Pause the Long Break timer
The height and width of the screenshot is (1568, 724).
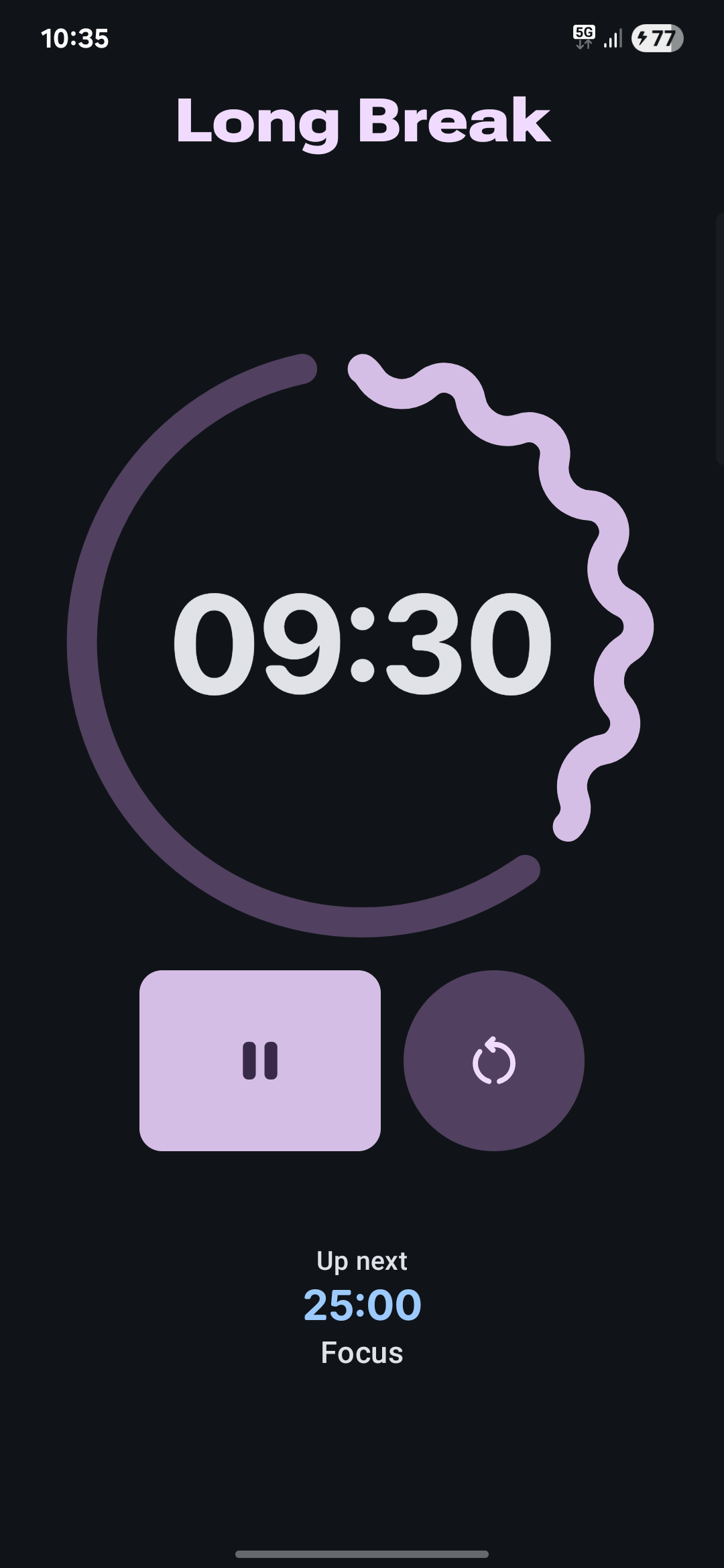click(260, 1060)
